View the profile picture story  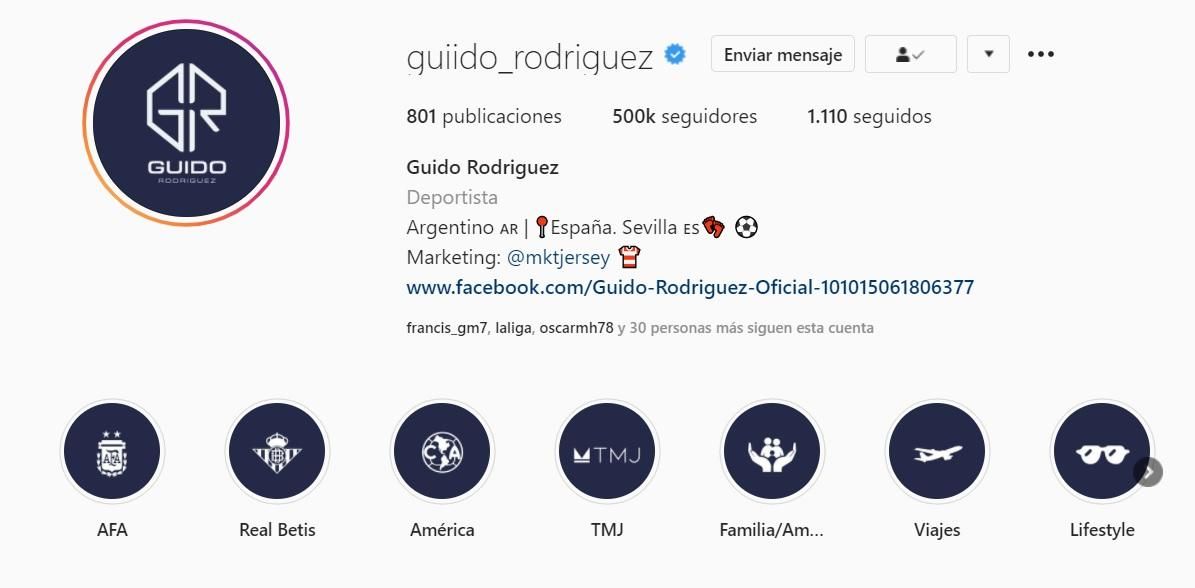click(186, 123)
